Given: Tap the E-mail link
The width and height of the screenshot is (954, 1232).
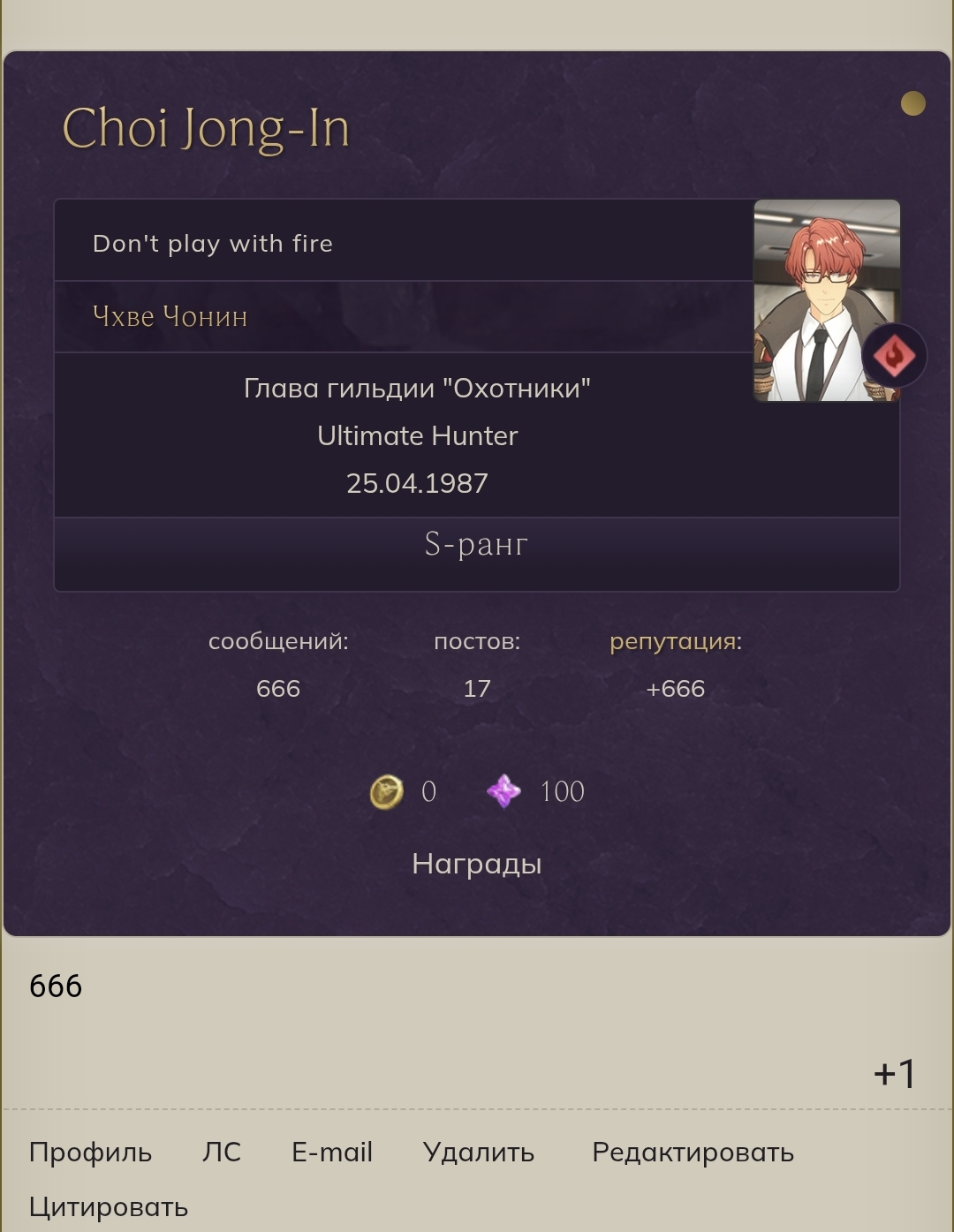Looking at the screenshot, I should (x=332, y=1153).
